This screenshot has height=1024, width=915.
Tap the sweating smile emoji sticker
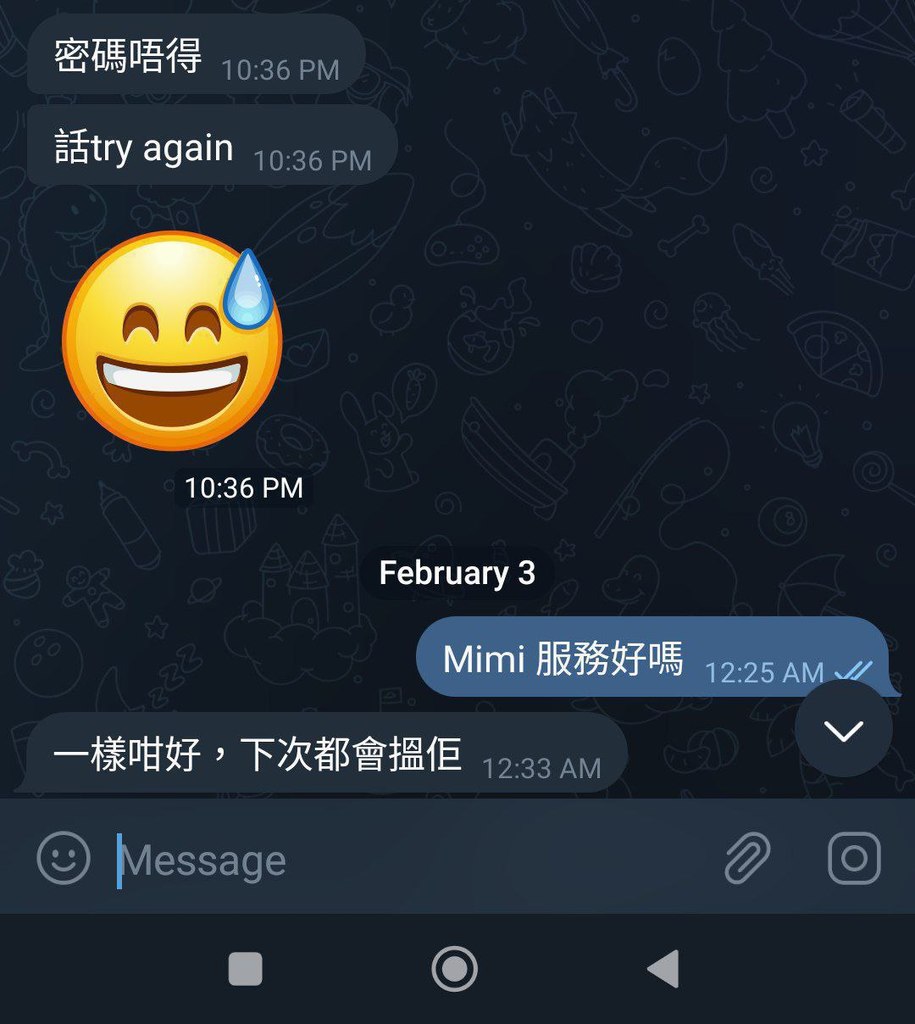coord(172,341)
